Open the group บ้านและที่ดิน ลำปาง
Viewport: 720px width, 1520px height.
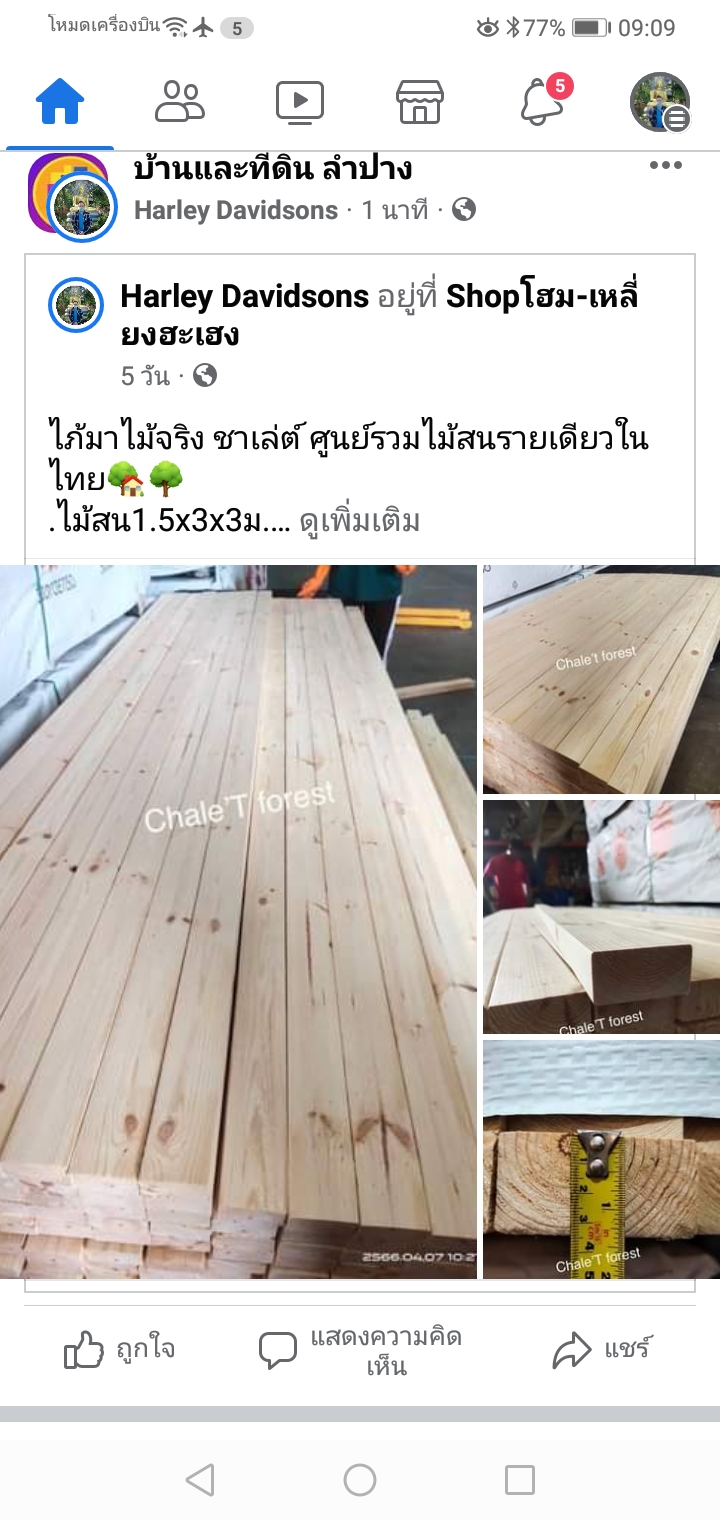[x=273, y=169]
